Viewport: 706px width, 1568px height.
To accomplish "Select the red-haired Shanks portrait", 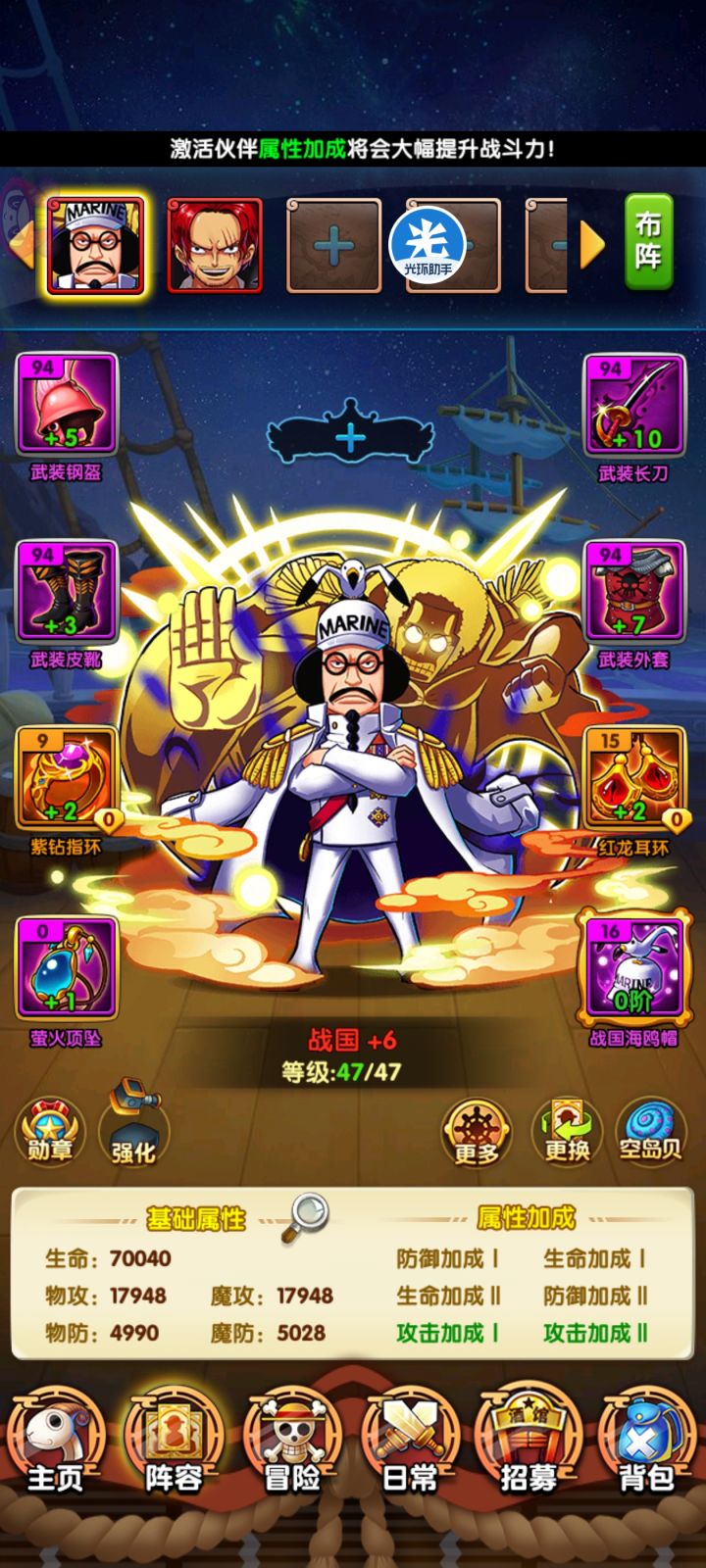I will (212, 245).
